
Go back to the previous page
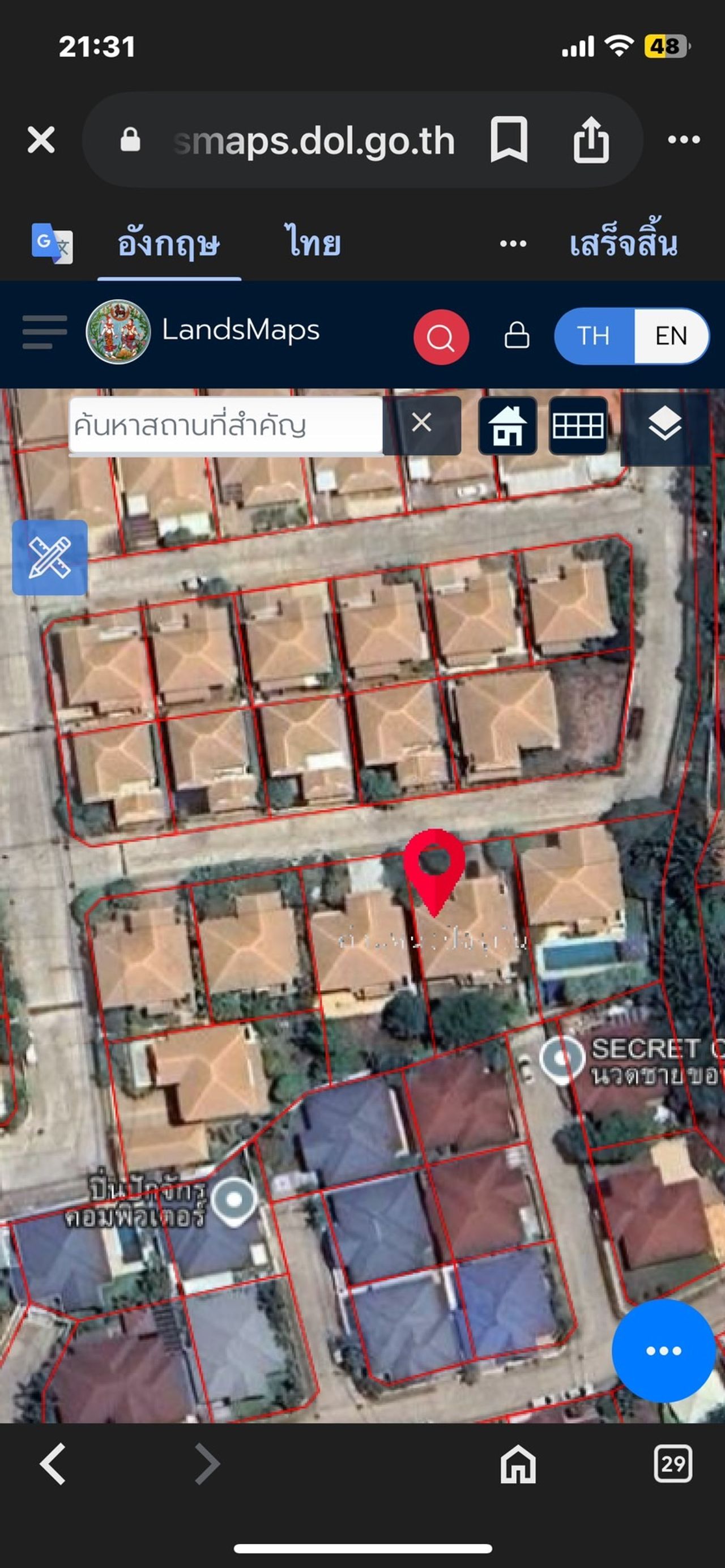(x=53, y=1464)
